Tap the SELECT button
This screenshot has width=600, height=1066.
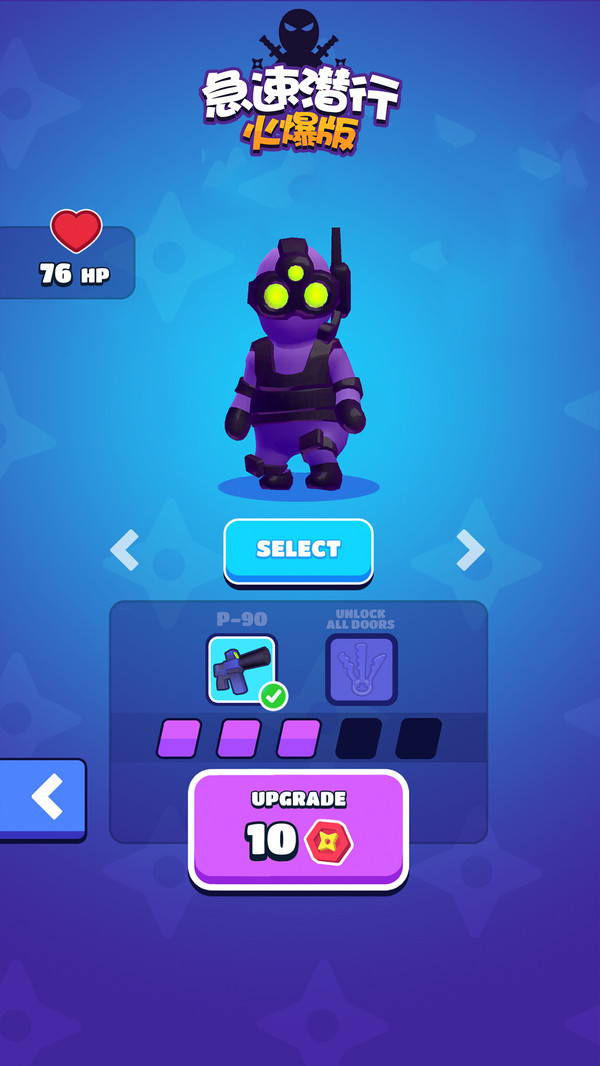click(298, 550)
